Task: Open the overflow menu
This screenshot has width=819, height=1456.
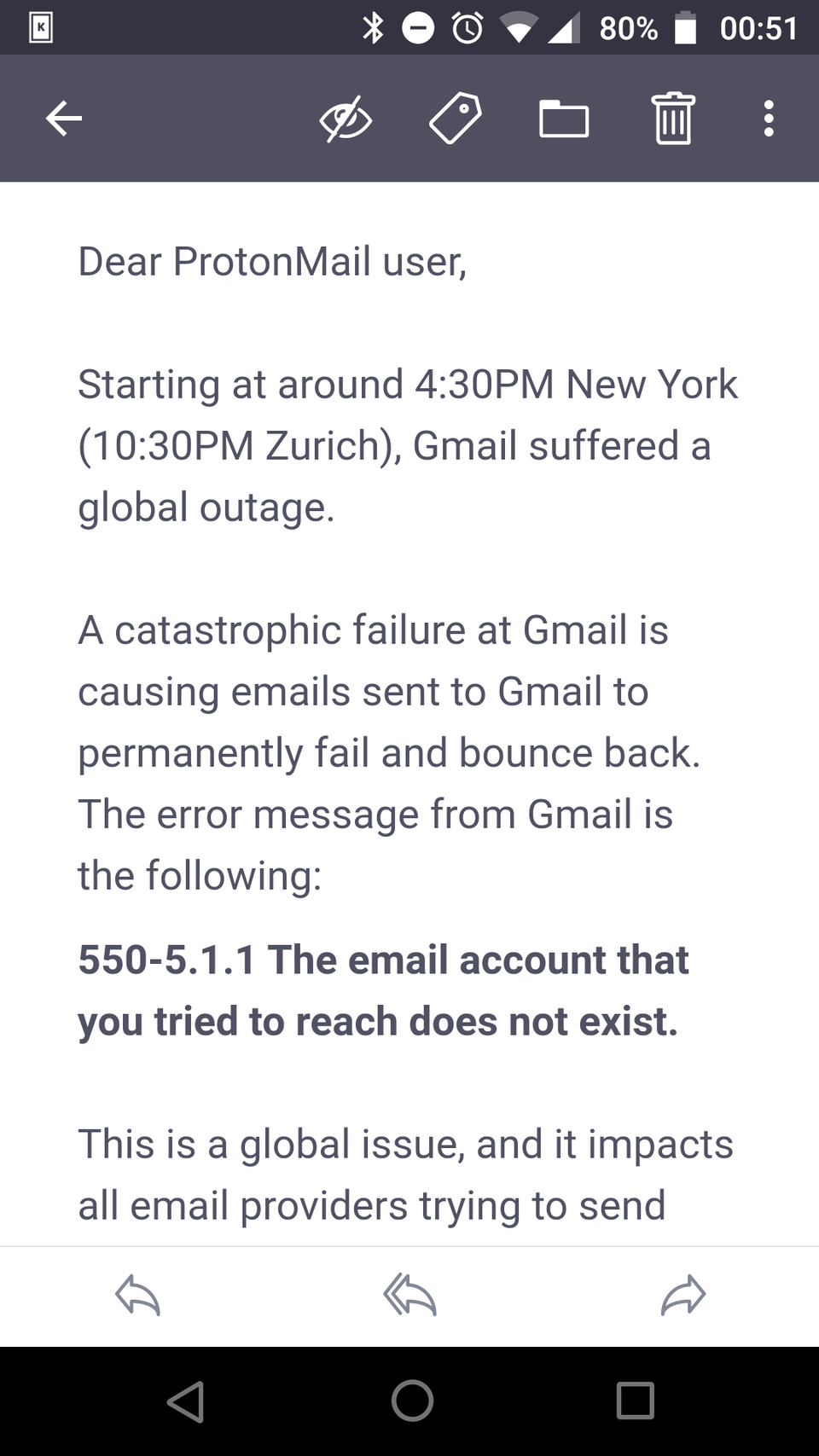Action: click(x=769, y=119)
